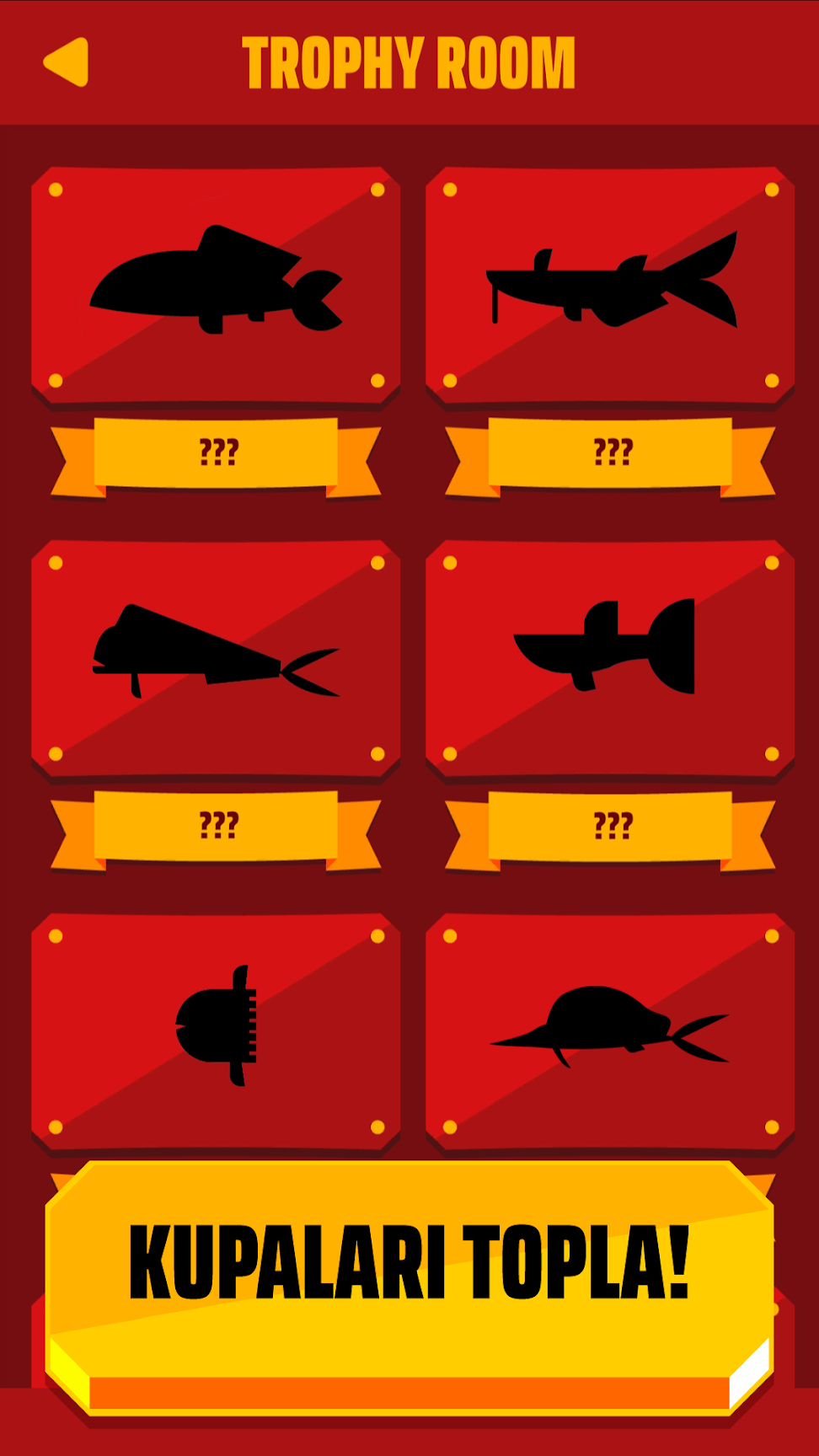Viewport: 819px width, 1456px height.
Task: Open the mahi-mahi silhouette trophy card
Action: click(x=216, y=658)
